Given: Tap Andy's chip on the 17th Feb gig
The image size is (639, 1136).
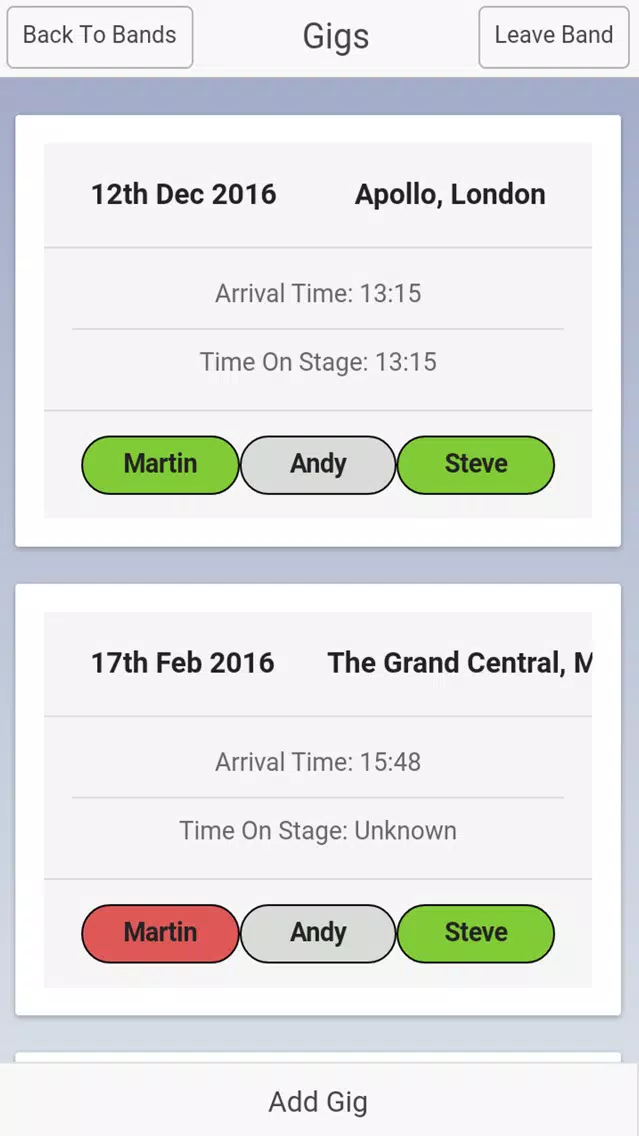Looking at the screenshot, I should click(318, 933).
